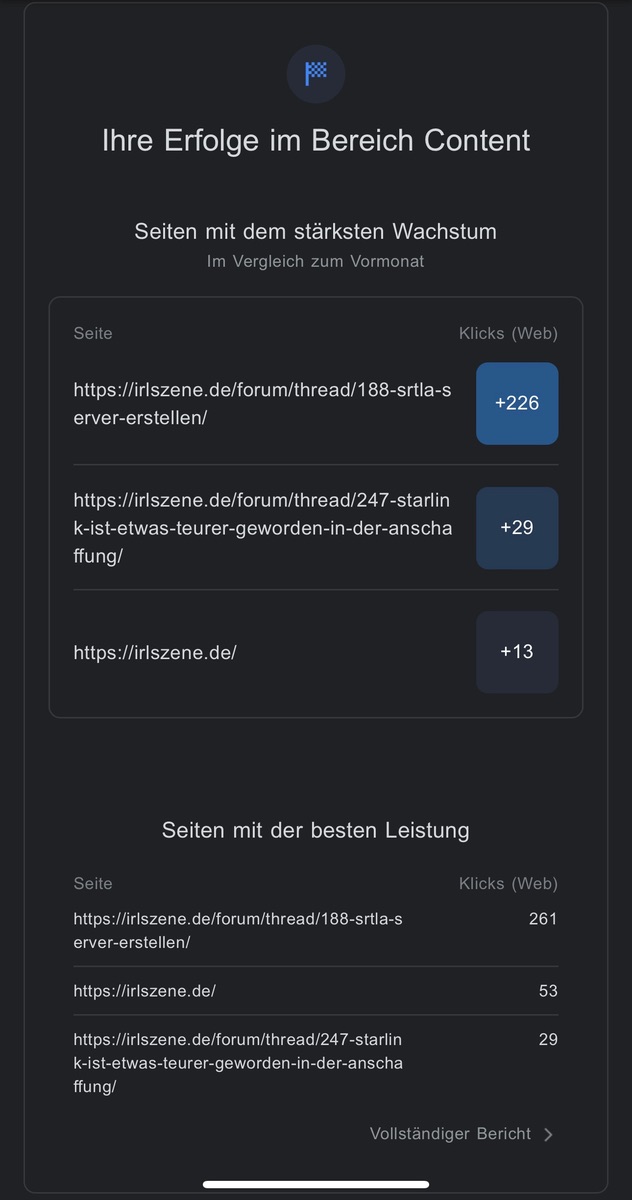The image size is (632, 1200).
Task: Open the srtla-server-erstellen URL with 261 clicks
Action: 238,930
